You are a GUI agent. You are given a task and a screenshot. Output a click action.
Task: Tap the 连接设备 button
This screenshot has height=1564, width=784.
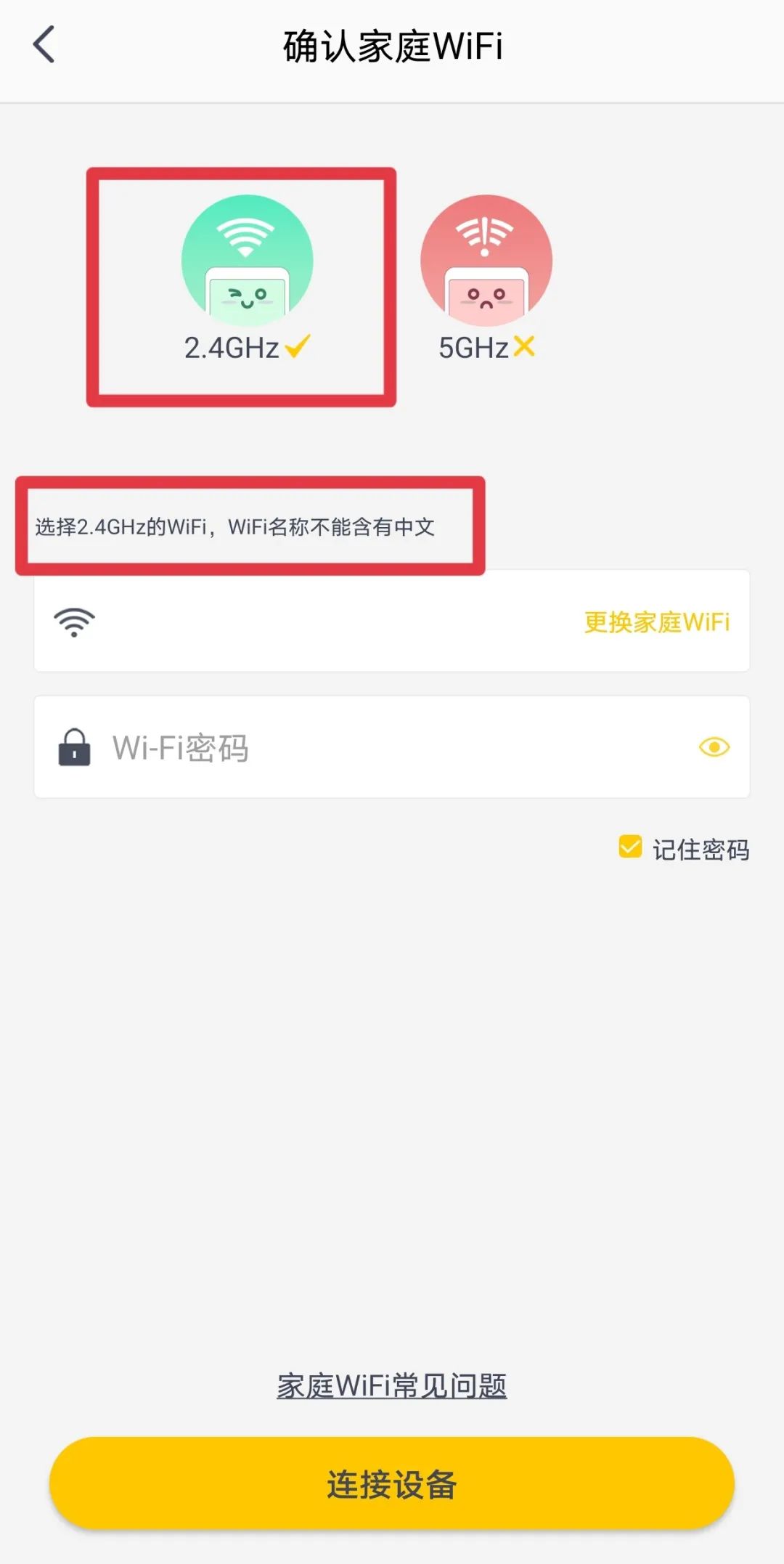tap(392, 1483)
